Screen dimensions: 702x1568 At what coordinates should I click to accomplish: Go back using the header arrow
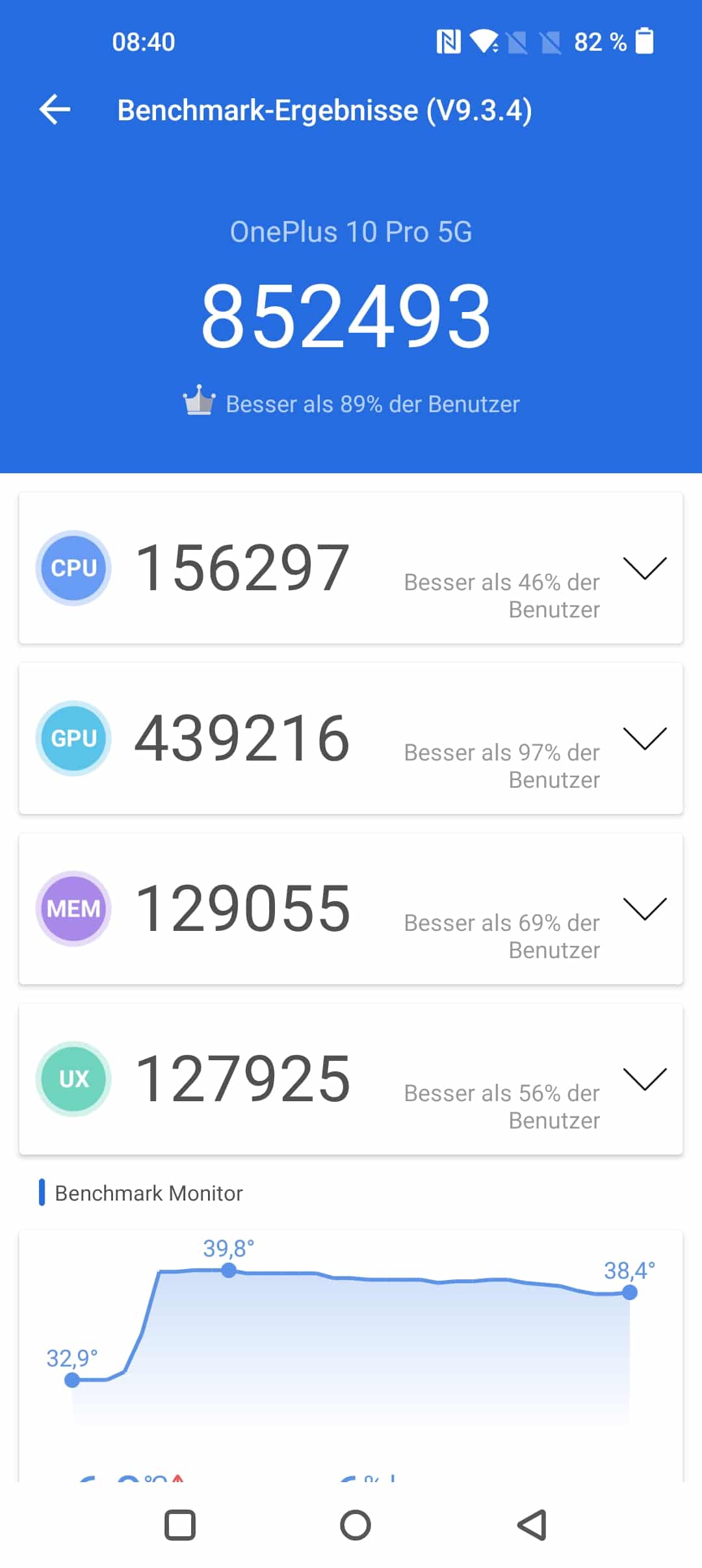55,109
